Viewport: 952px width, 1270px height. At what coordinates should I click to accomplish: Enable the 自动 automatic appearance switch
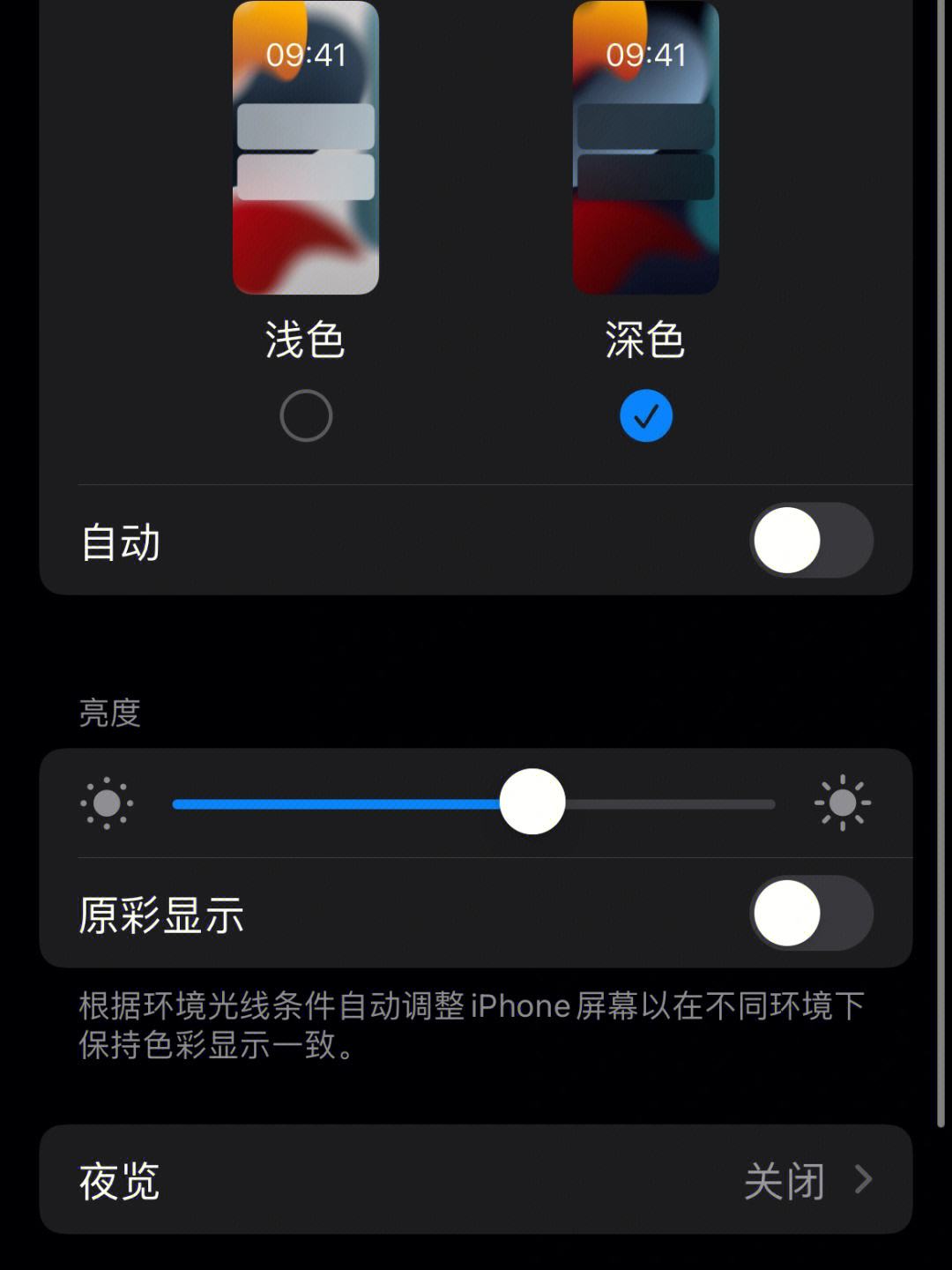pos(811,541)
